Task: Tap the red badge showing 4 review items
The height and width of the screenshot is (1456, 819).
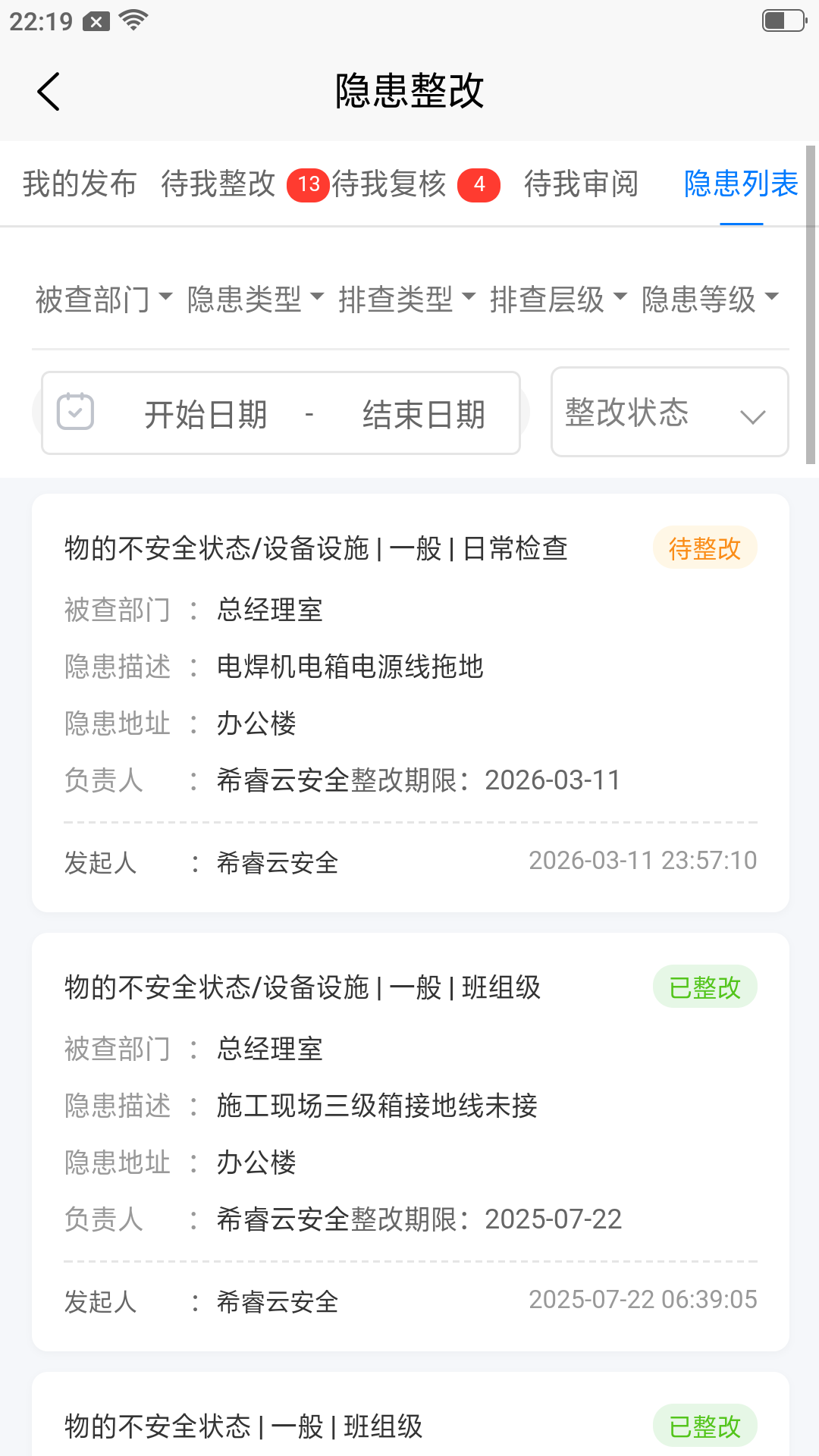Action: tap(479, 184)
